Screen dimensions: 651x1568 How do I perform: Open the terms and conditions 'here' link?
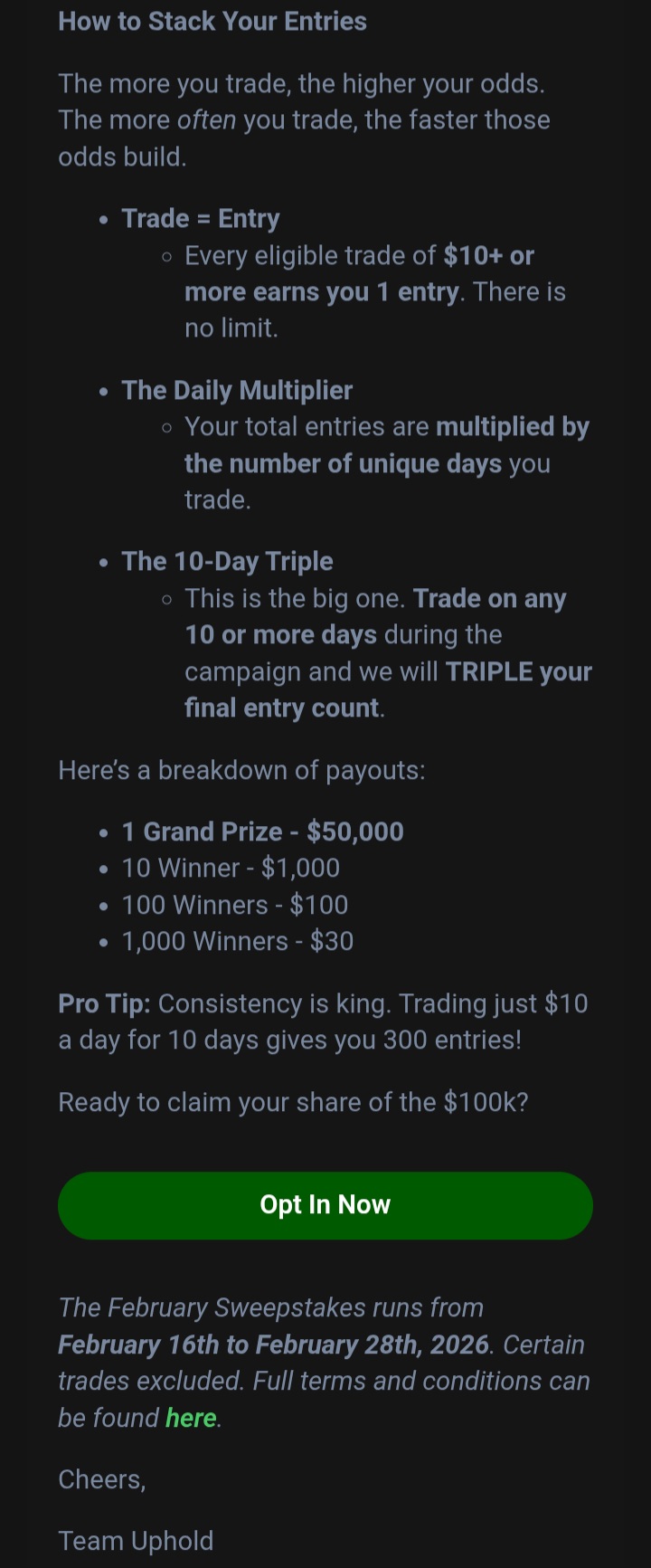pos(191,1418)
